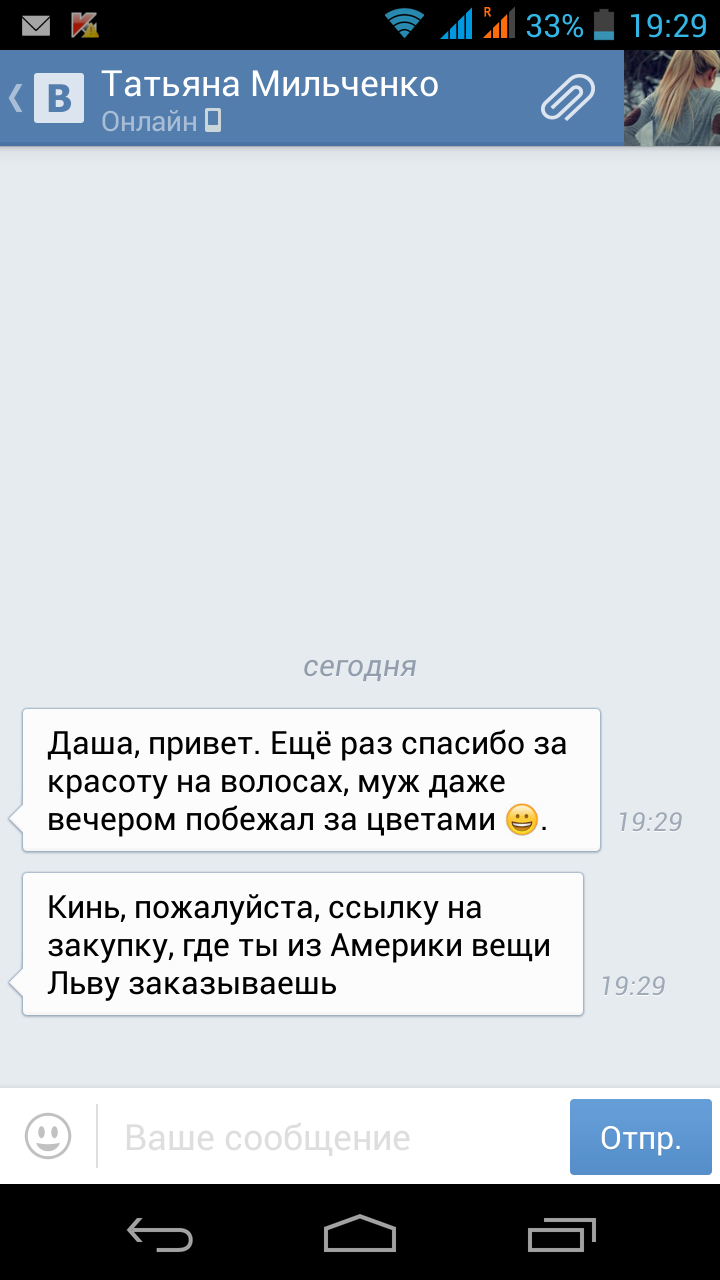The image size is (720, 1280).
Task: Open the emoji smiley picker
Action: (48, 1136)
